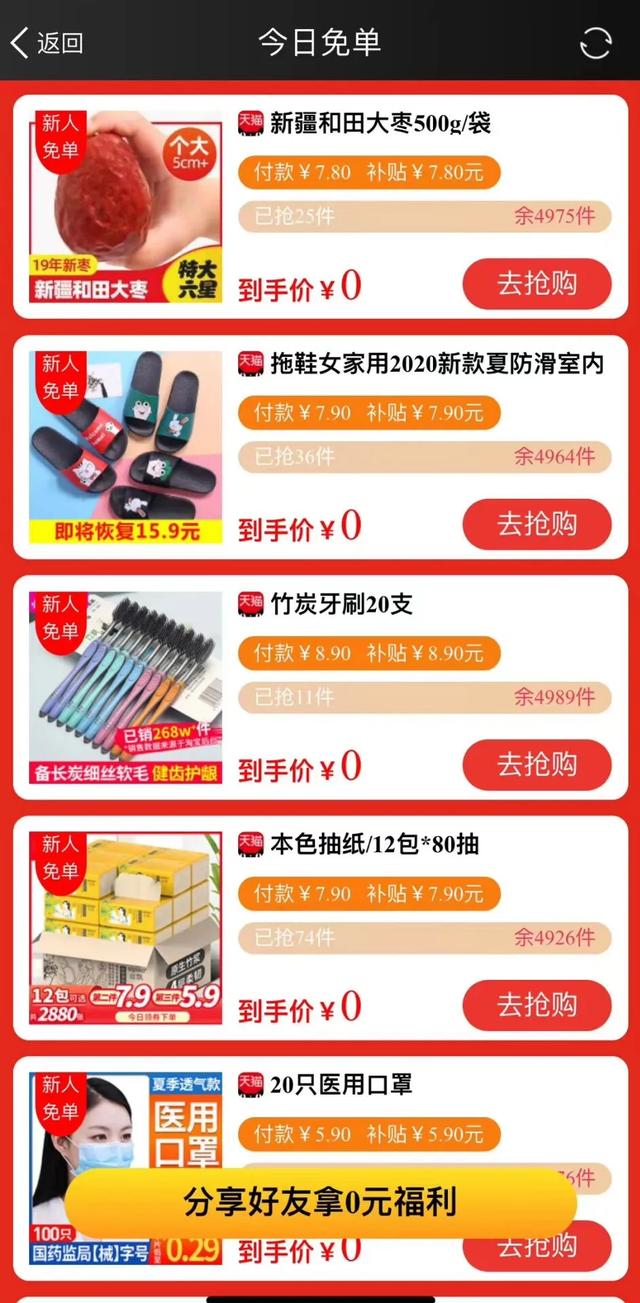Tap 分享好友拿0元福利 share button

[320, 1202]
